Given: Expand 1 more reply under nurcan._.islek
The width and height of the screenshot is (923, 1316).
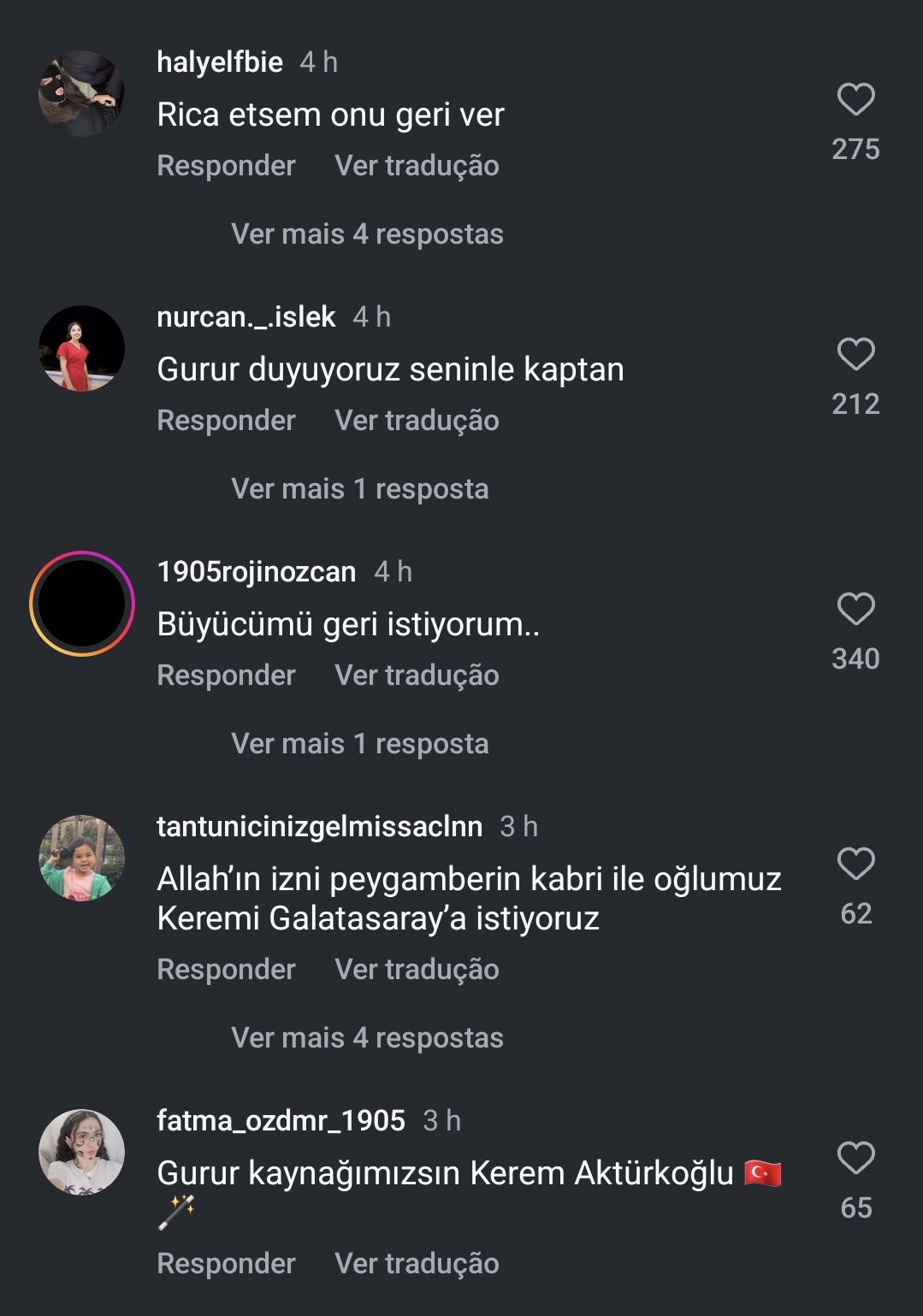Looking at the screenshot, I should pos(359,489).
